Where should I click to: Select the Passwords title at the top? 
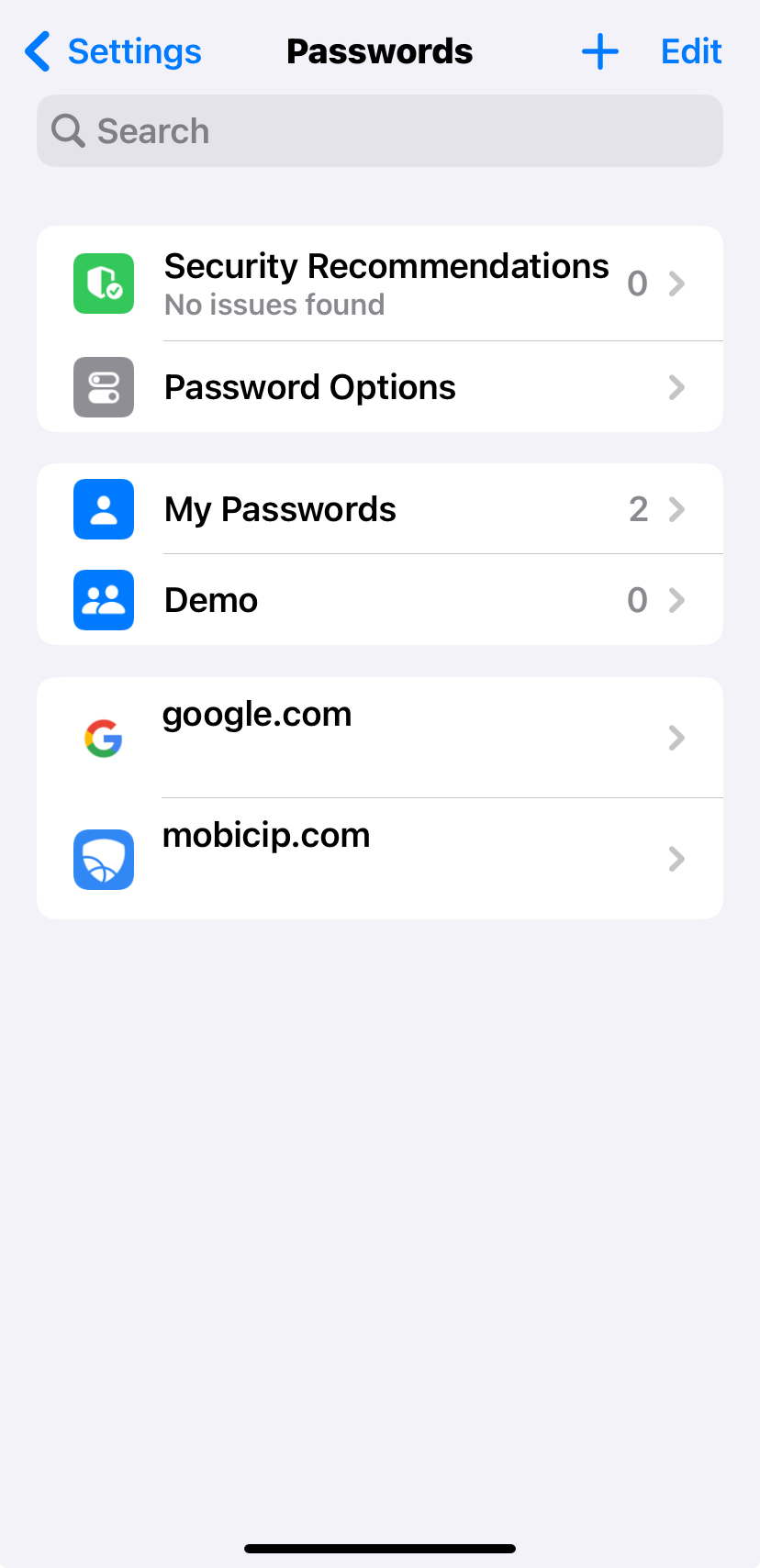coord(379,51)
